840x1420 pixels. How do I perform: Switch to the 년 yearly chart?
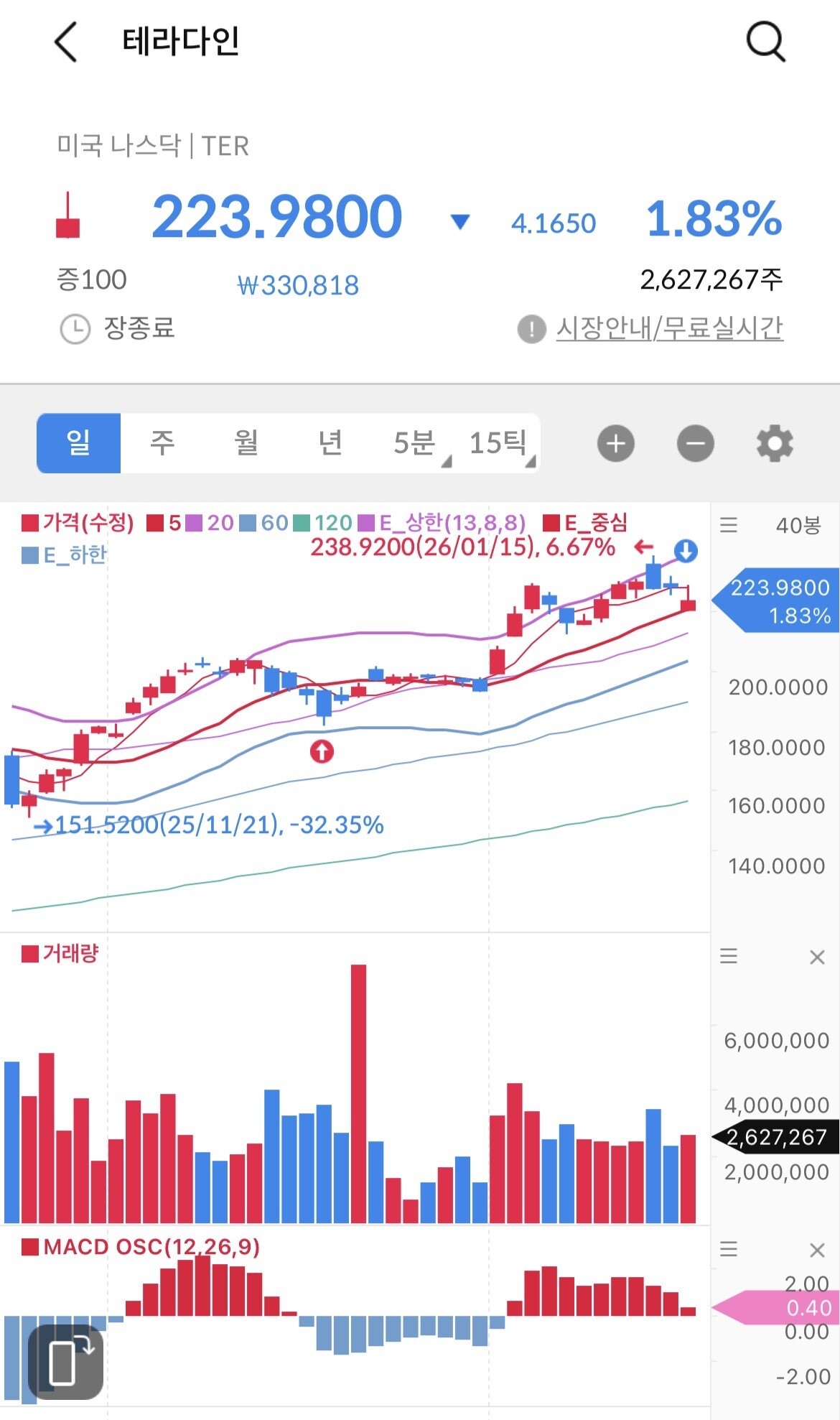[x=330, y=442]
